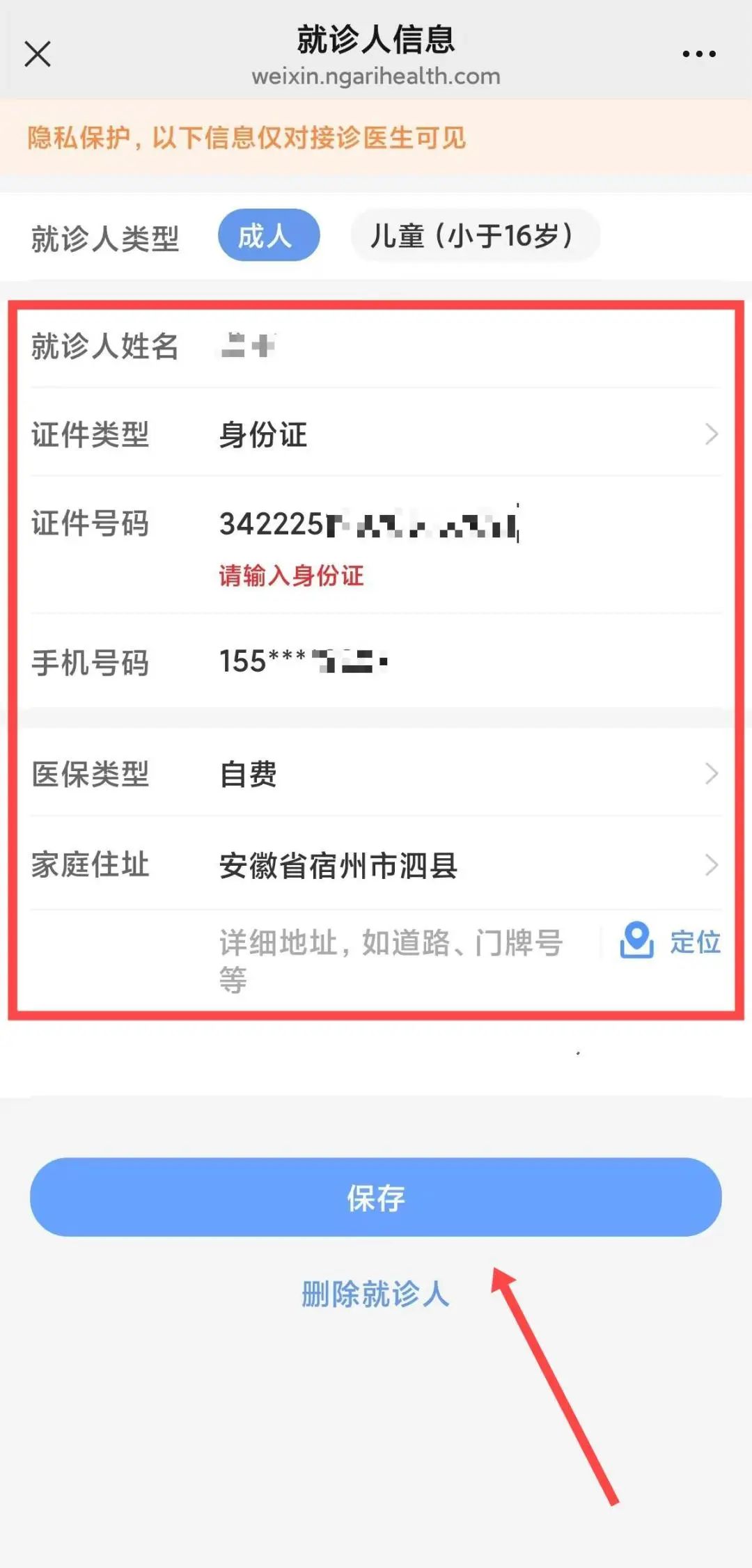752x1568 pixels.
Task: Close the 就诊人信息 page
Action: point(38,54)
